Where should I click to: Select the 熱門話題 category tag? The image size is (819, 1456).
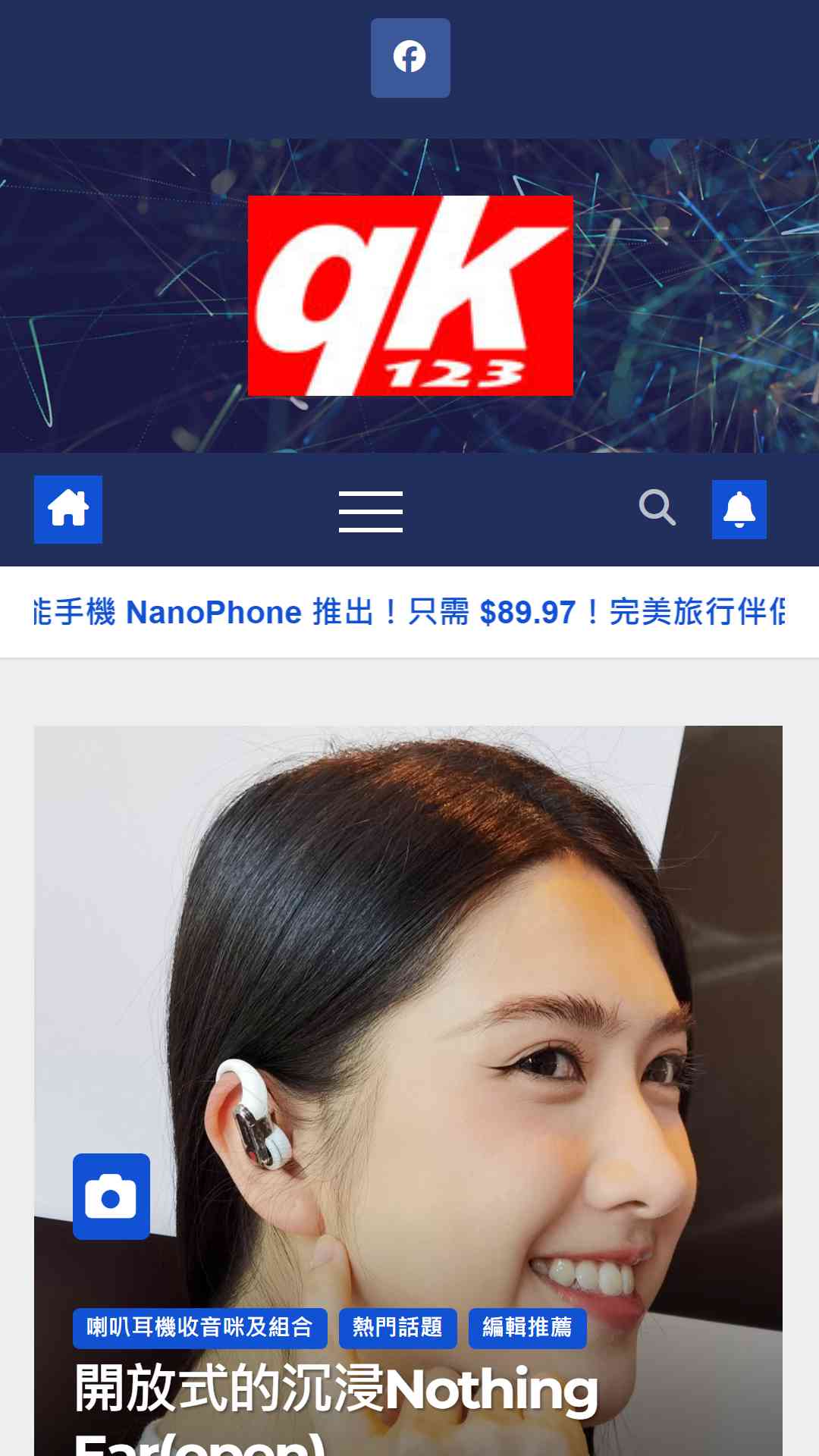coord(398,1328)
